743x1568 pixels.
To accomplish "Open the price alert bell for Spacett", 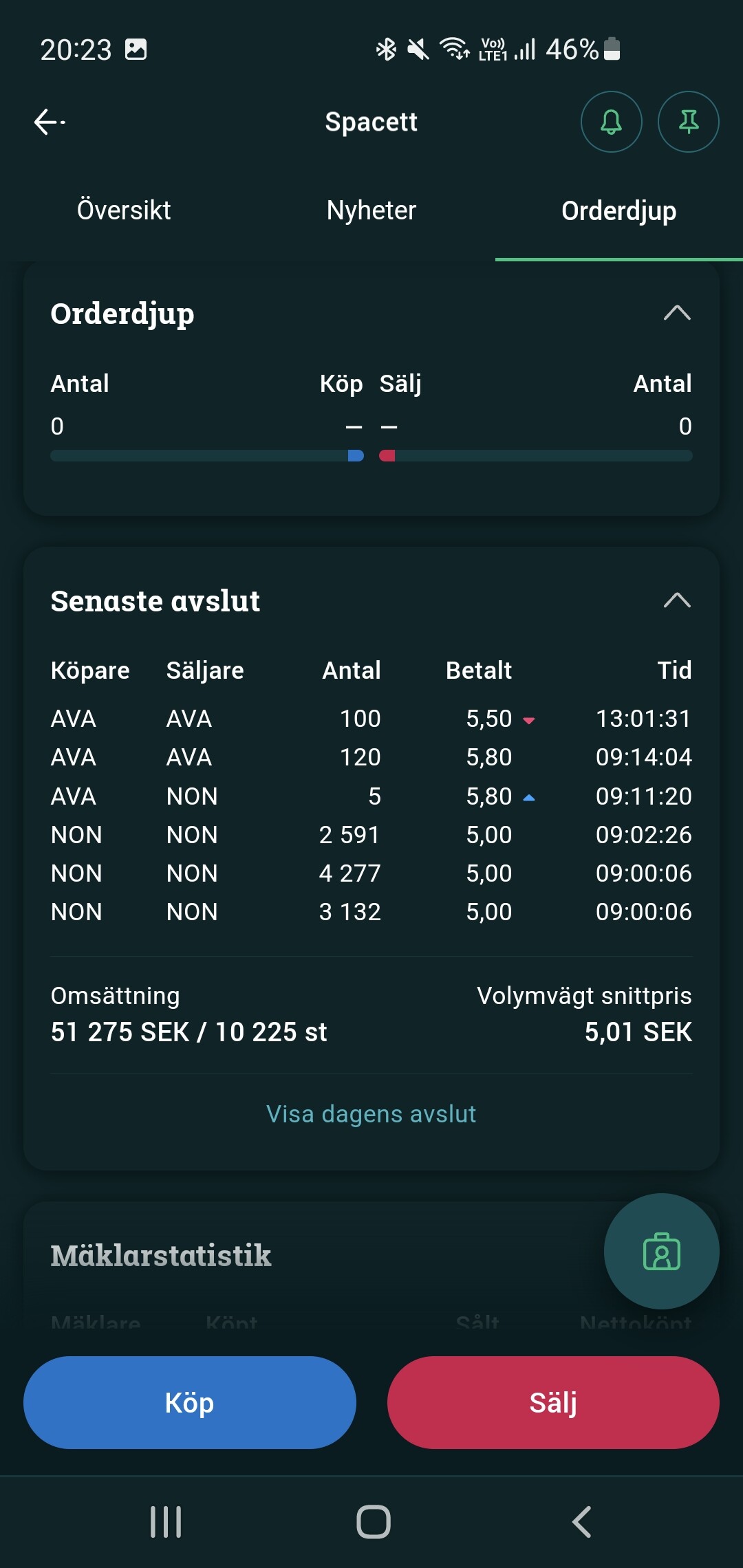I will [611, 122].
